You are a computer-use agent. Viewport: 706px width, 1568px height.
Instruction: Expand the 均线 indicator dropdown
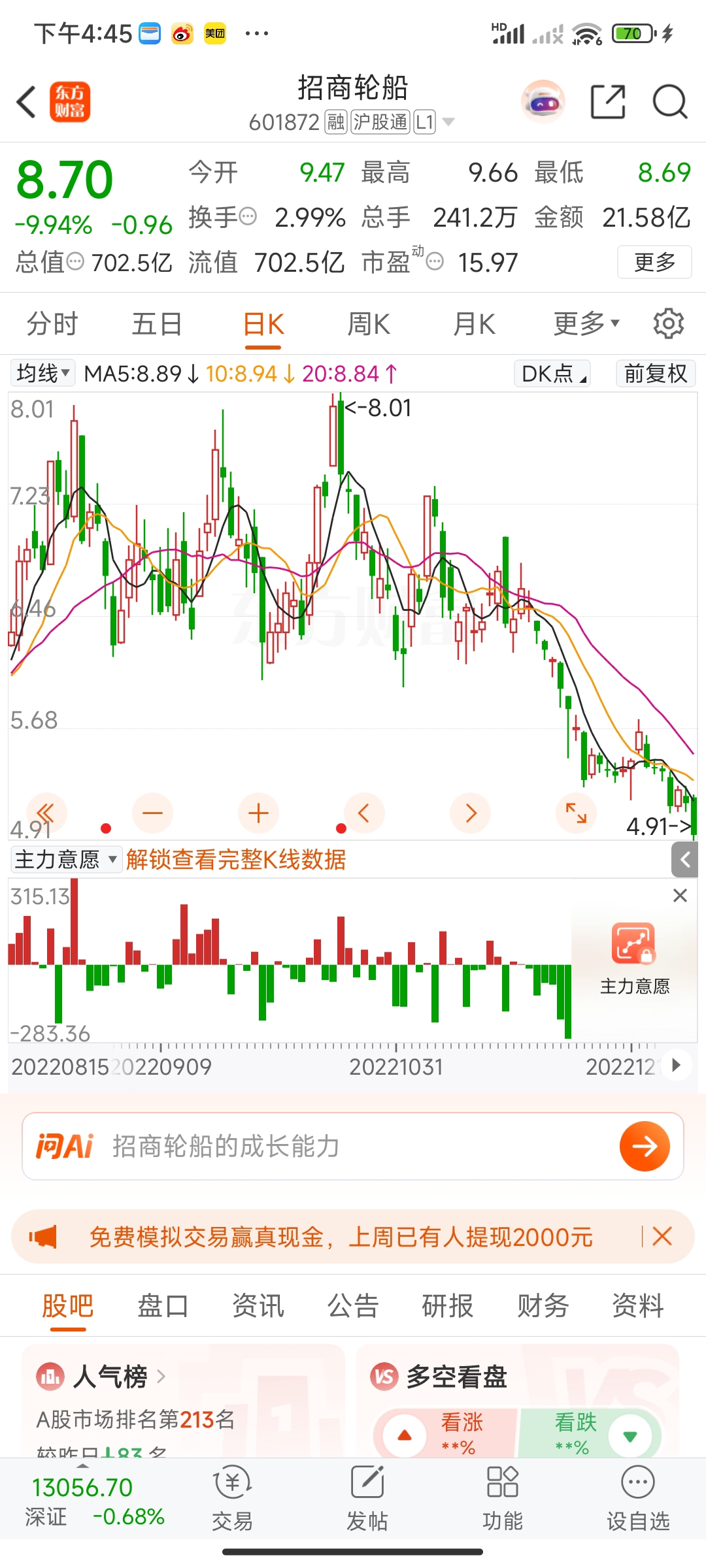(43, 374)
